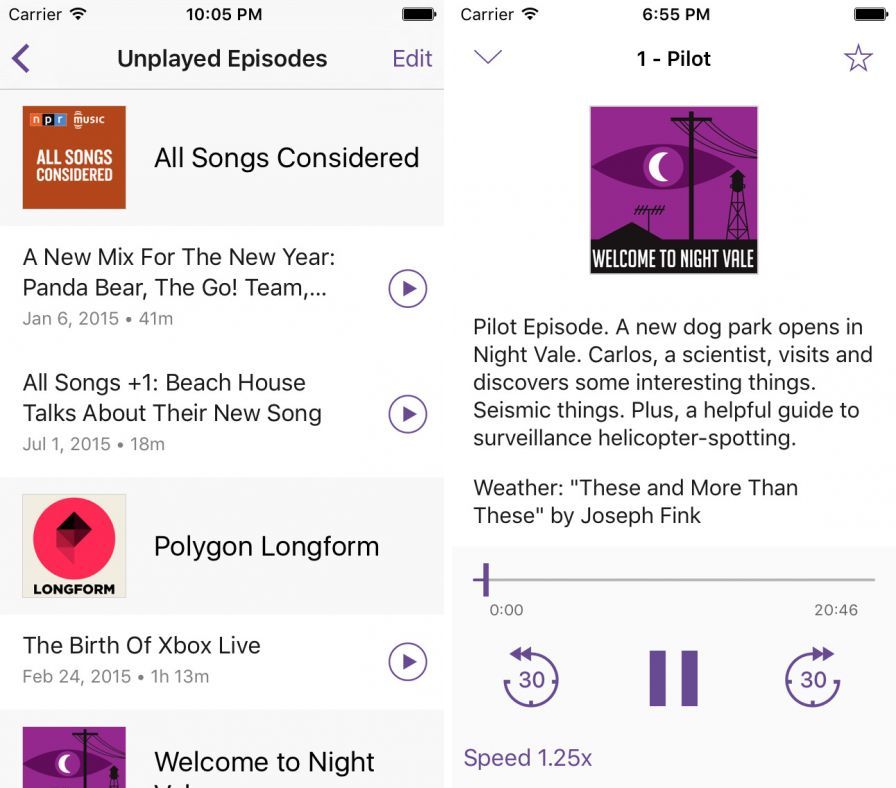Change the Speed 1.25x setting
The image size is (896, 788).
pos(528,758)
